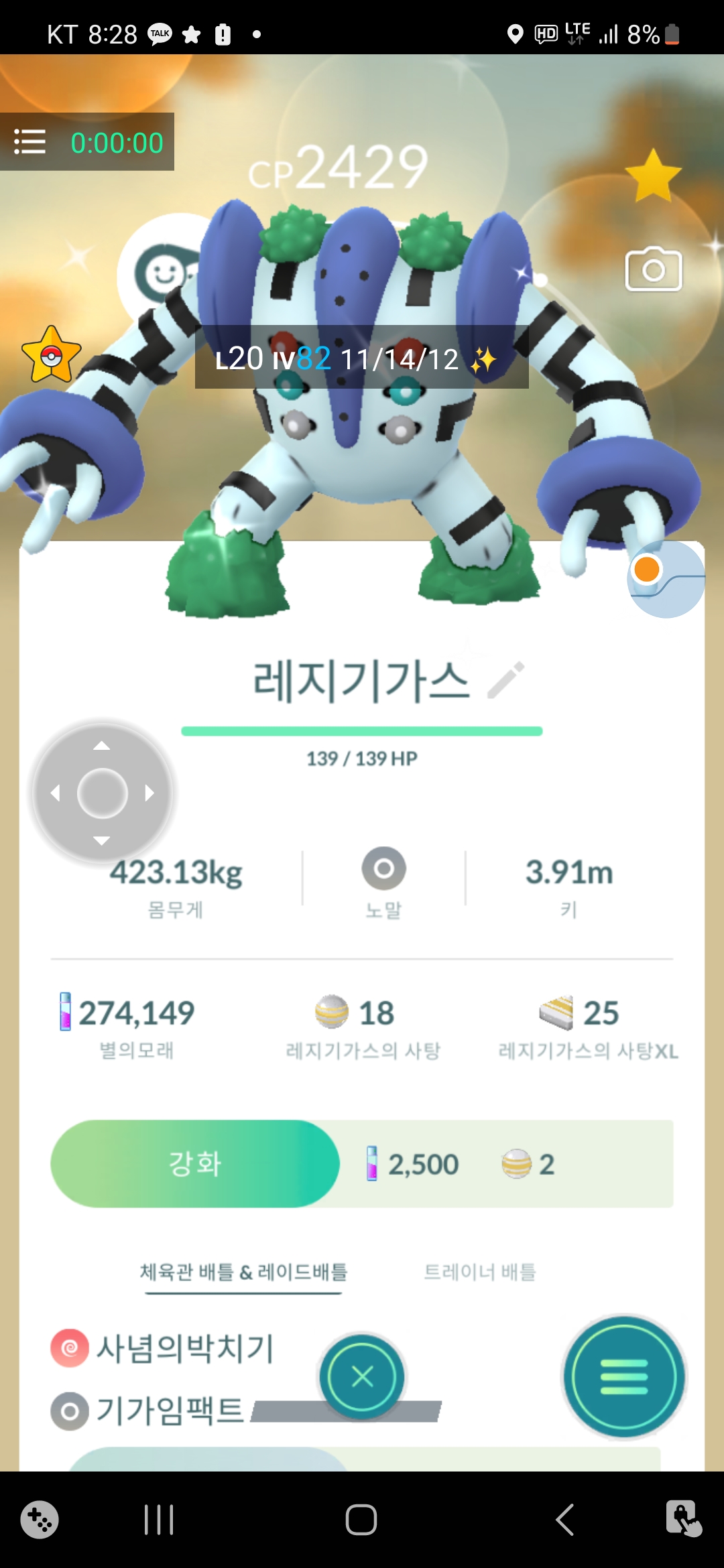Tap the smiley buddy icon

(x=161, y=275)
